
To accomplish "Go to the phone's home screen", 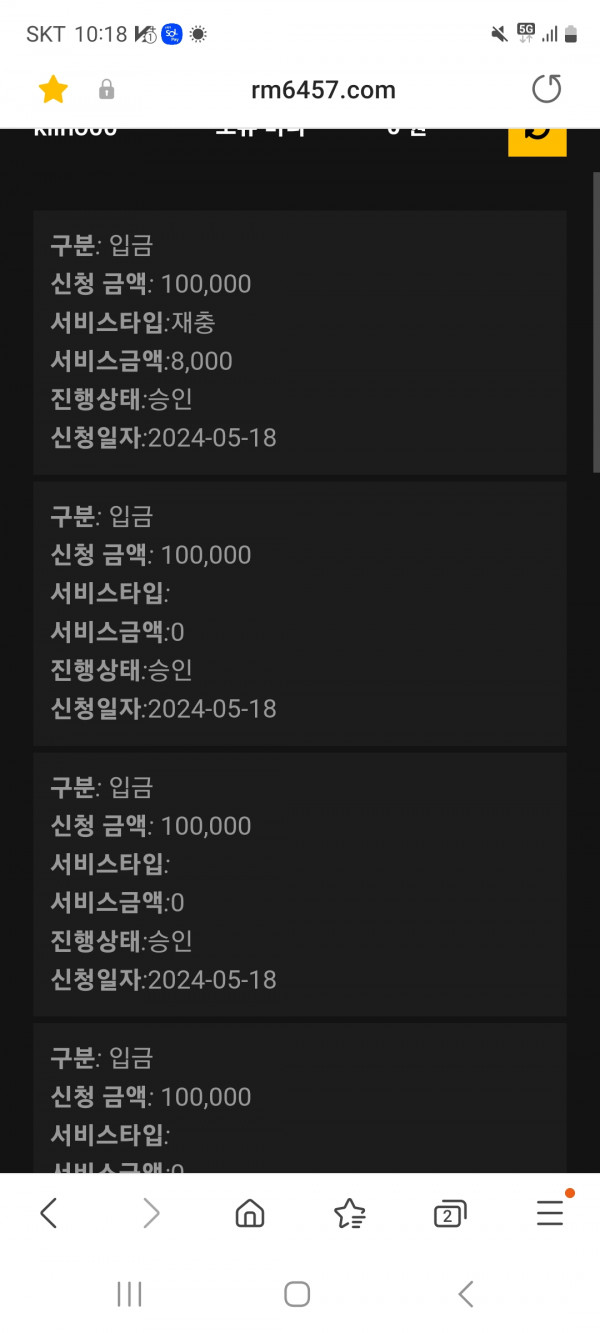I will click(297, 1294).
